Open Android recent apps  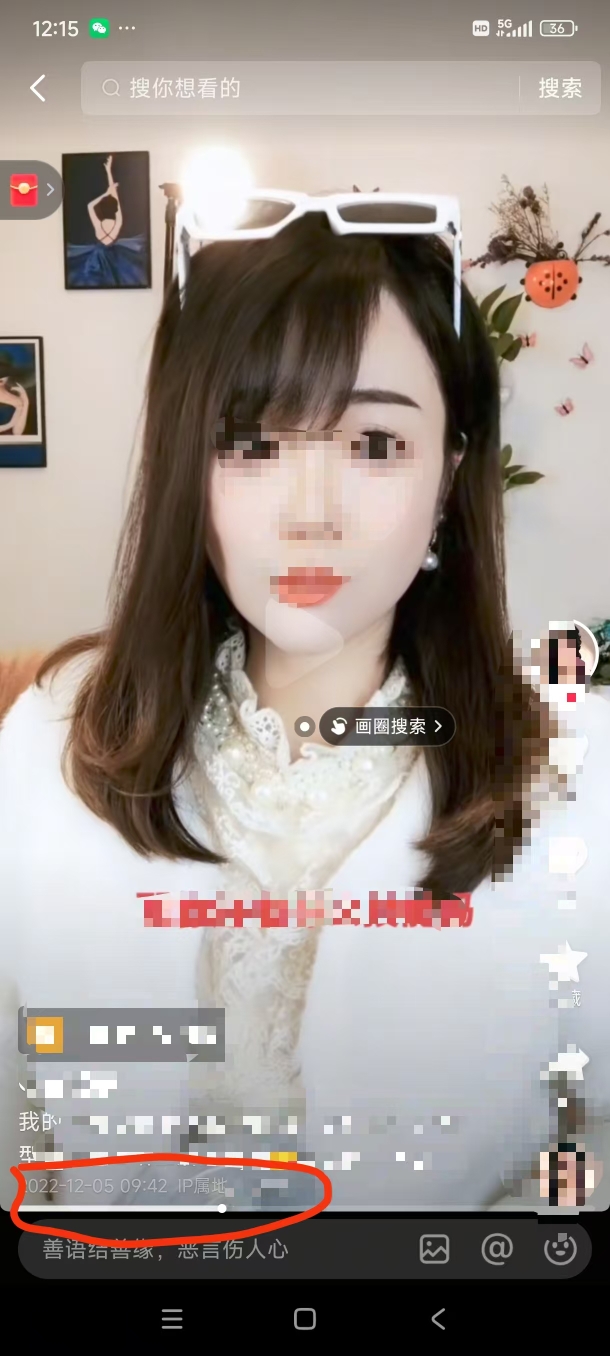pyautogui.click(x=172, y=1319)
